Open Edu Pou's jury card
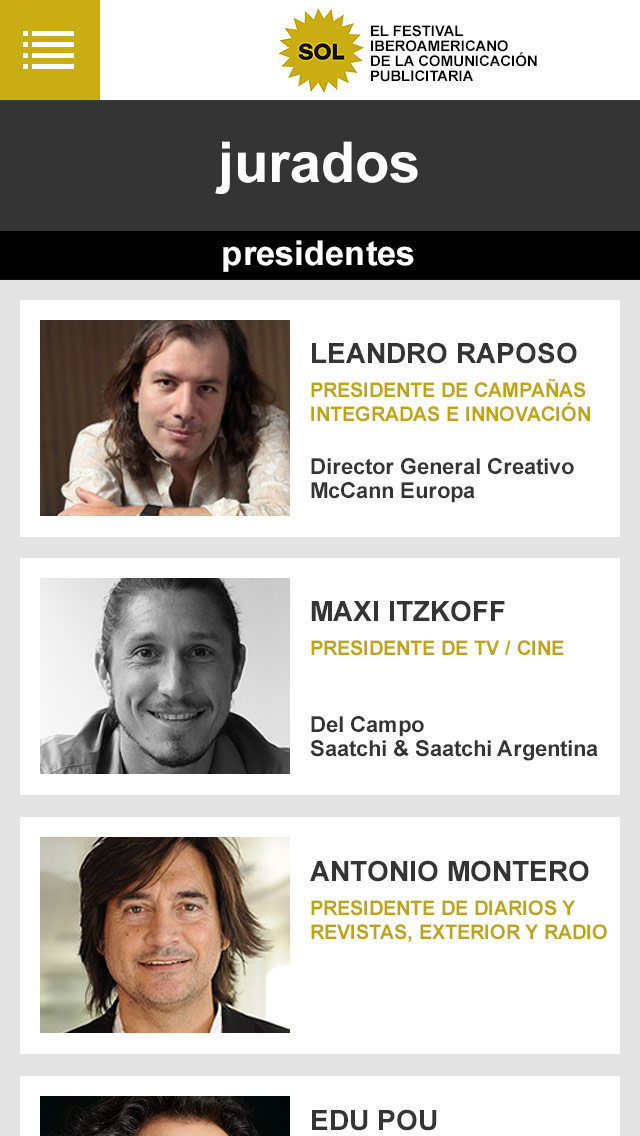The height and width of the screenshot is (1136, 640). [320, 1110]
